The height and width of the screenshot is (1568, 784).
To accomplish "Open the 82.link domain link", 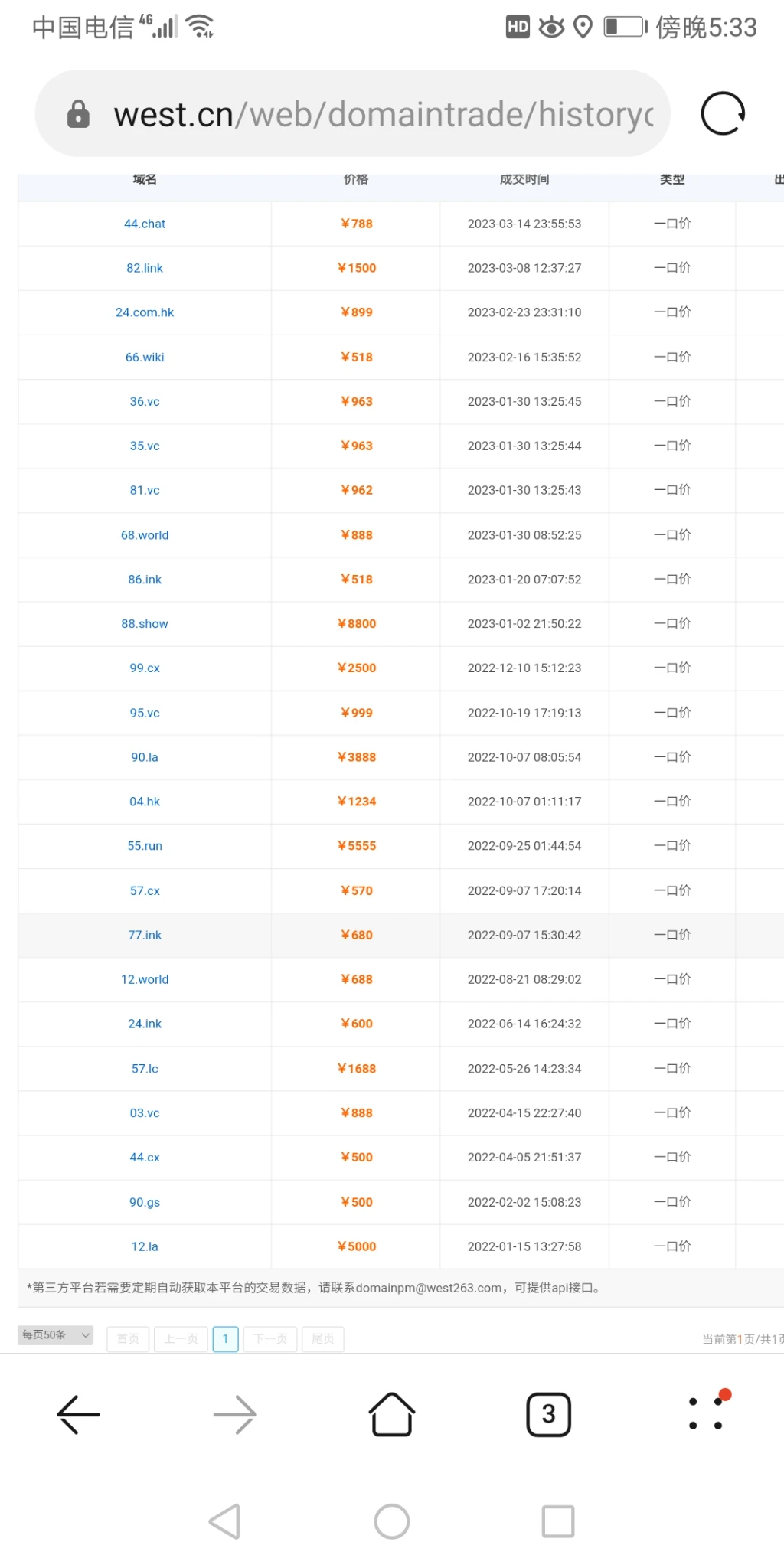I will (x=145, y=268).
